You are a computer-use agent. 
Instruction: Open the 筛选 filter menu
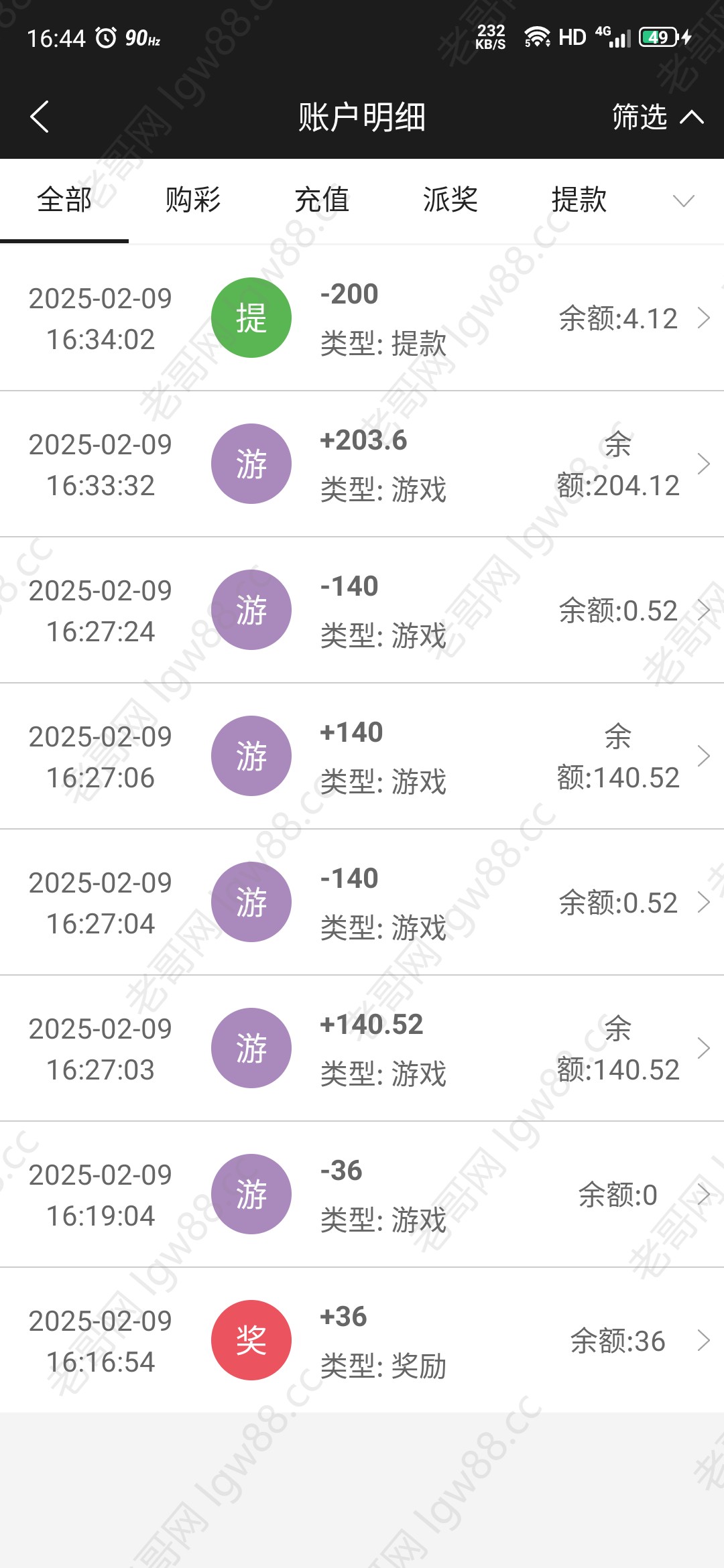(658, 117)
